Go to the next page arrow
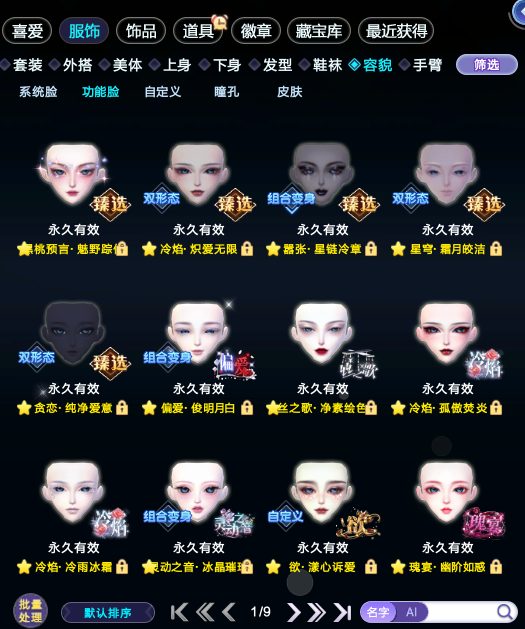This screenshot has height=629, width=525. [294, 612]
